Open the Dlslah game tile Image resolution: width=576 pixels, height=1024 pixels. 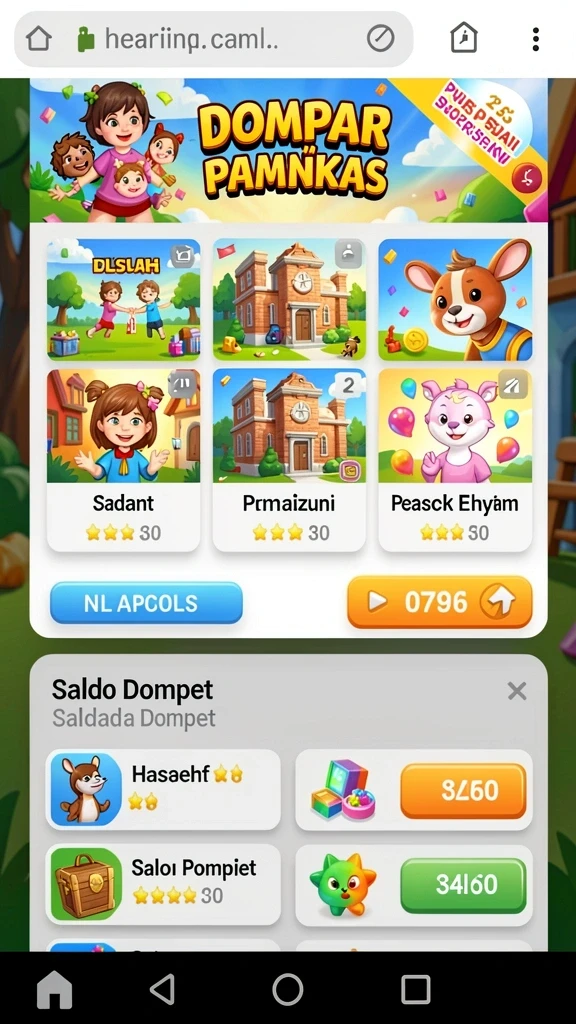tap(123, 300)
